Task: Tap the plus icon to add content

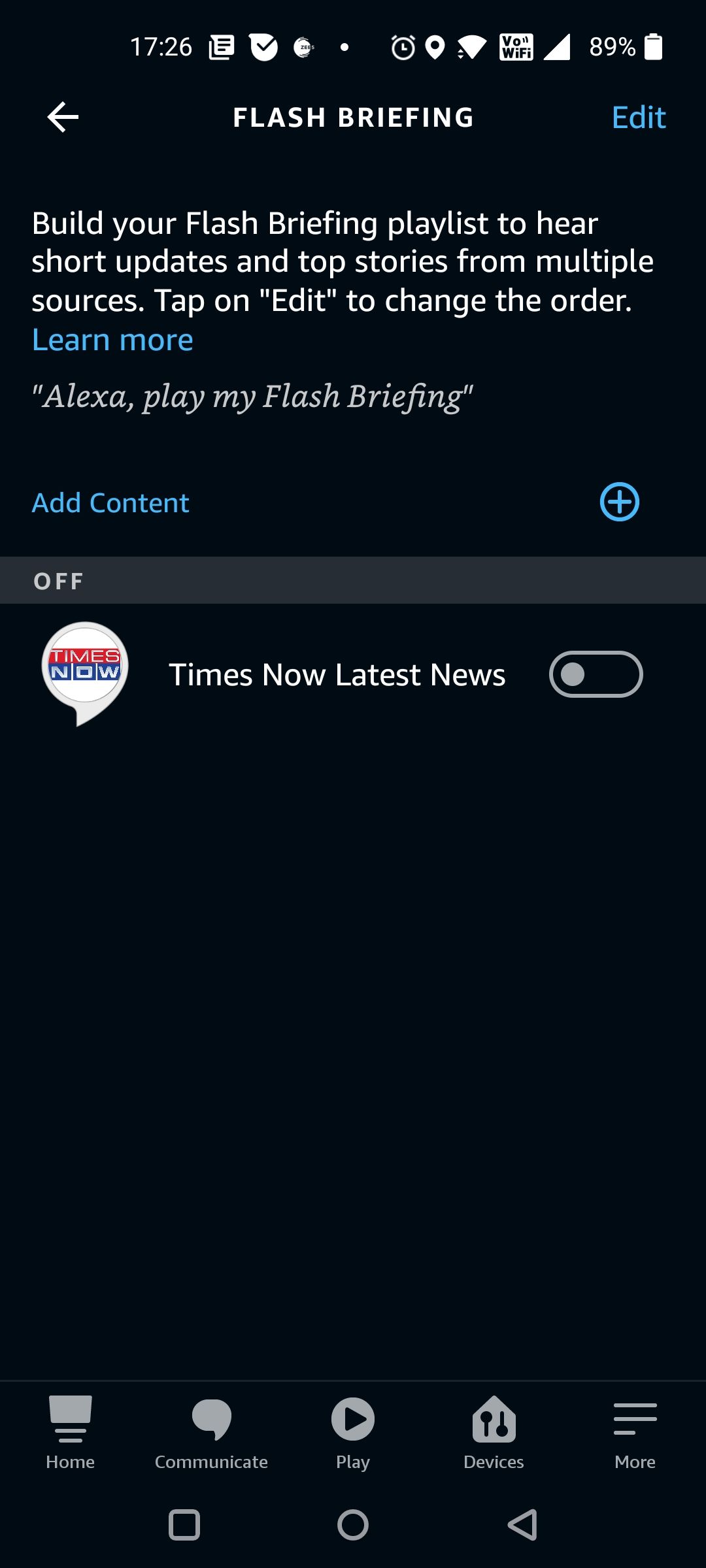Action: pos(619,502)
